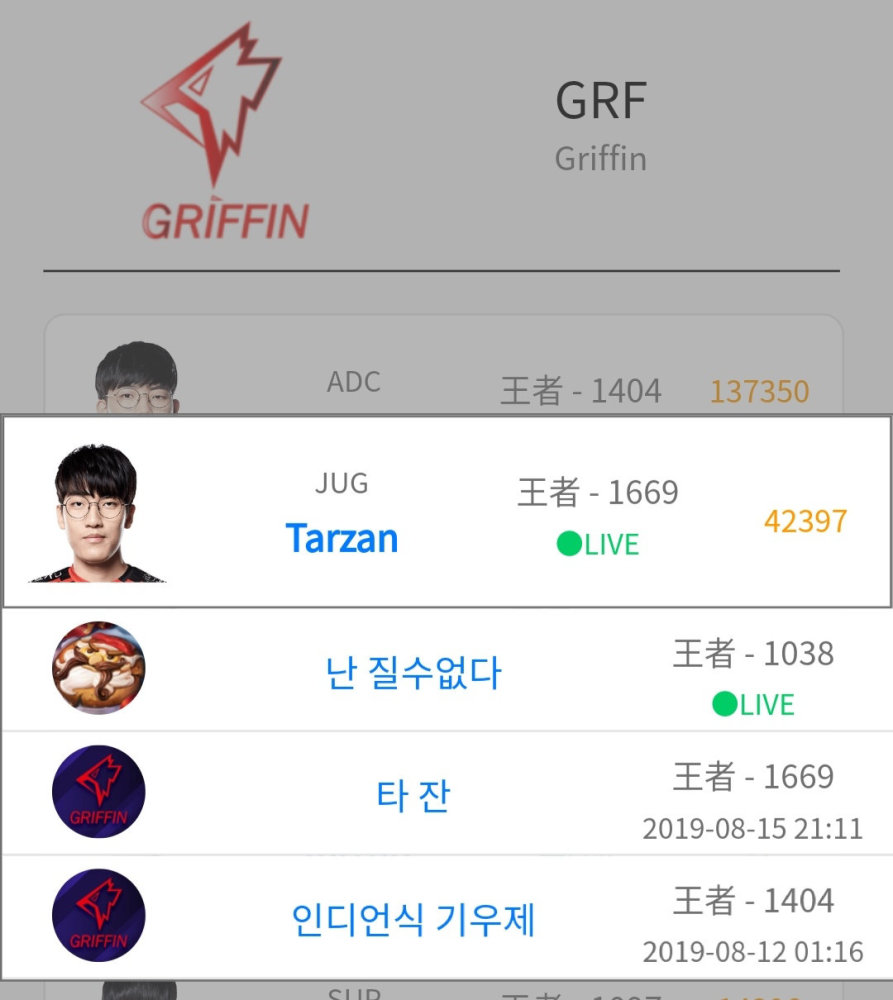893x1000 pixels.
Task: Open Tarzan's profile via his name link
Action: 343,538
